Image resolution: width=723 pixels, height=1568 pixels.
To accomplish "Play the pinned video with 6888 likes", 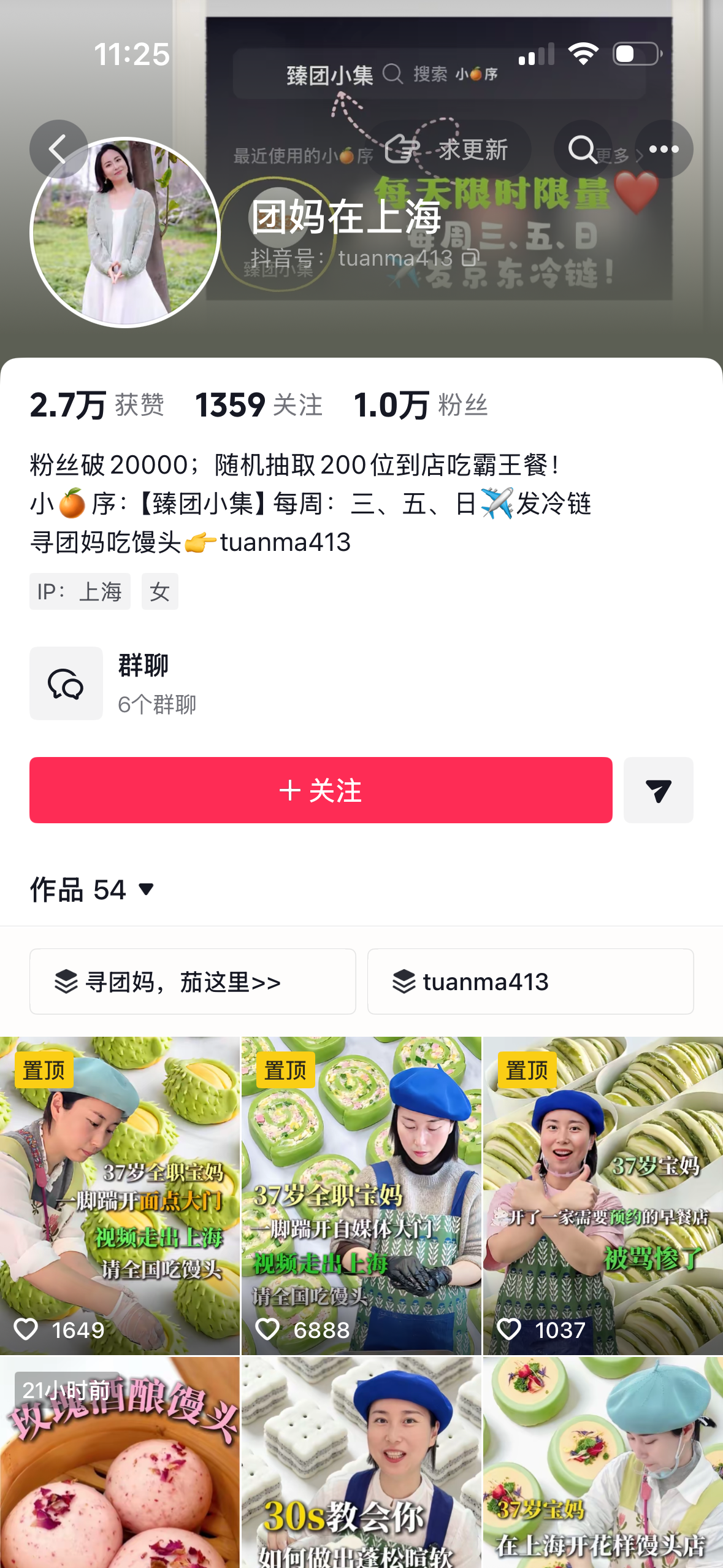I will click(x=361, y=1196).
